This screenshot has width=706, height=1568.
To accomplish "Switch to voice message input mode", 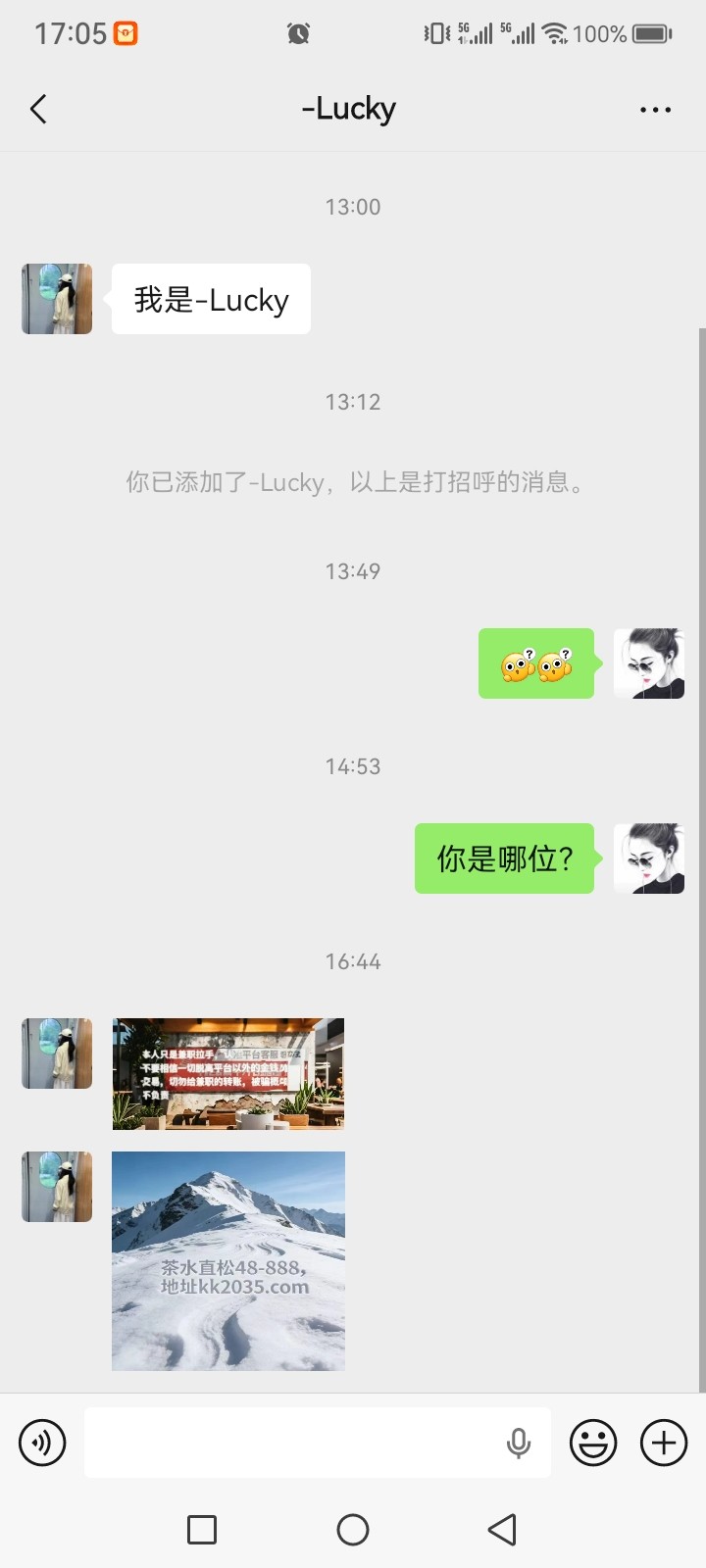I will (42, 1443).
